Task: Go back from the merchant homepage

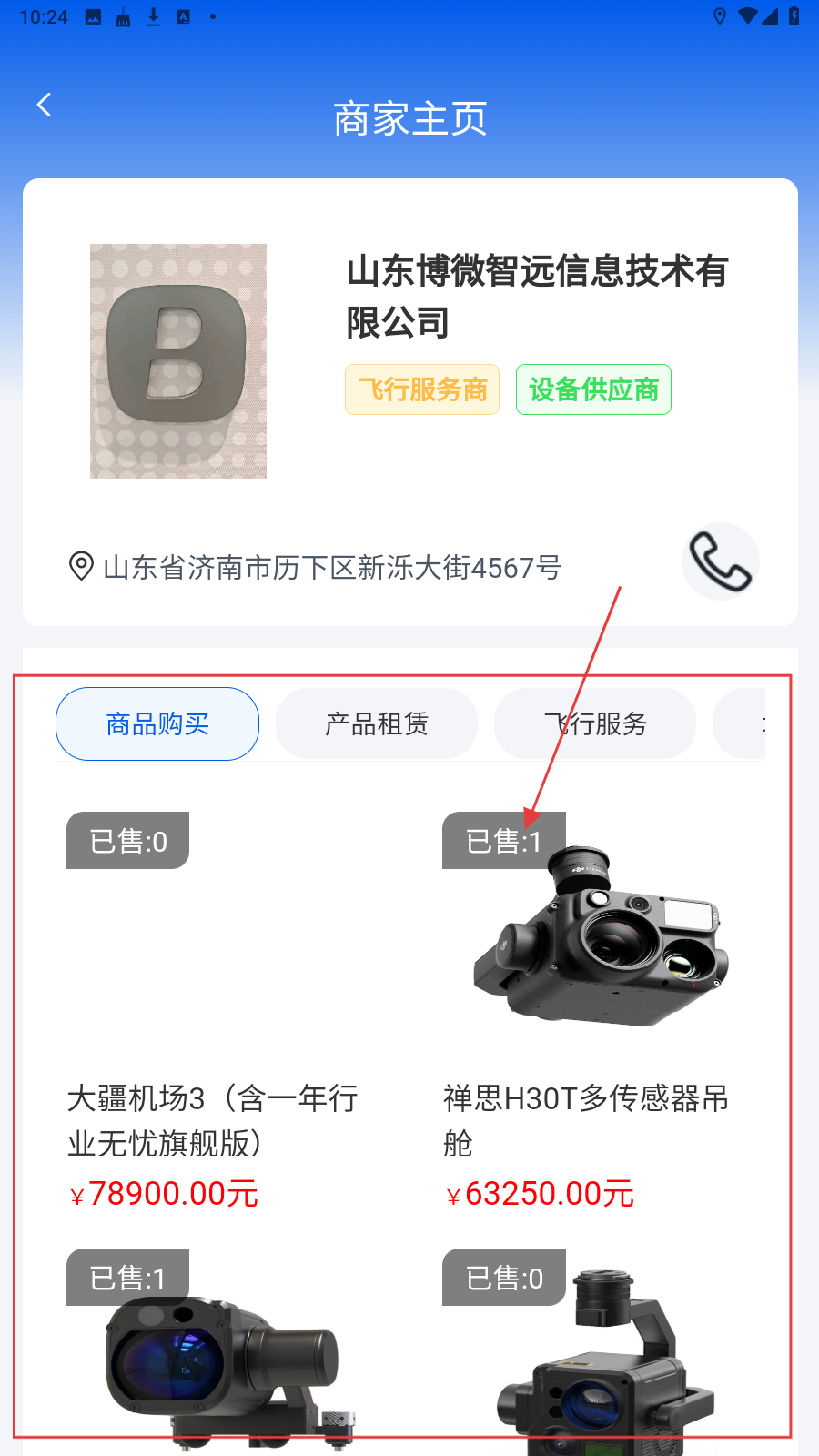Action: point(44,106)
